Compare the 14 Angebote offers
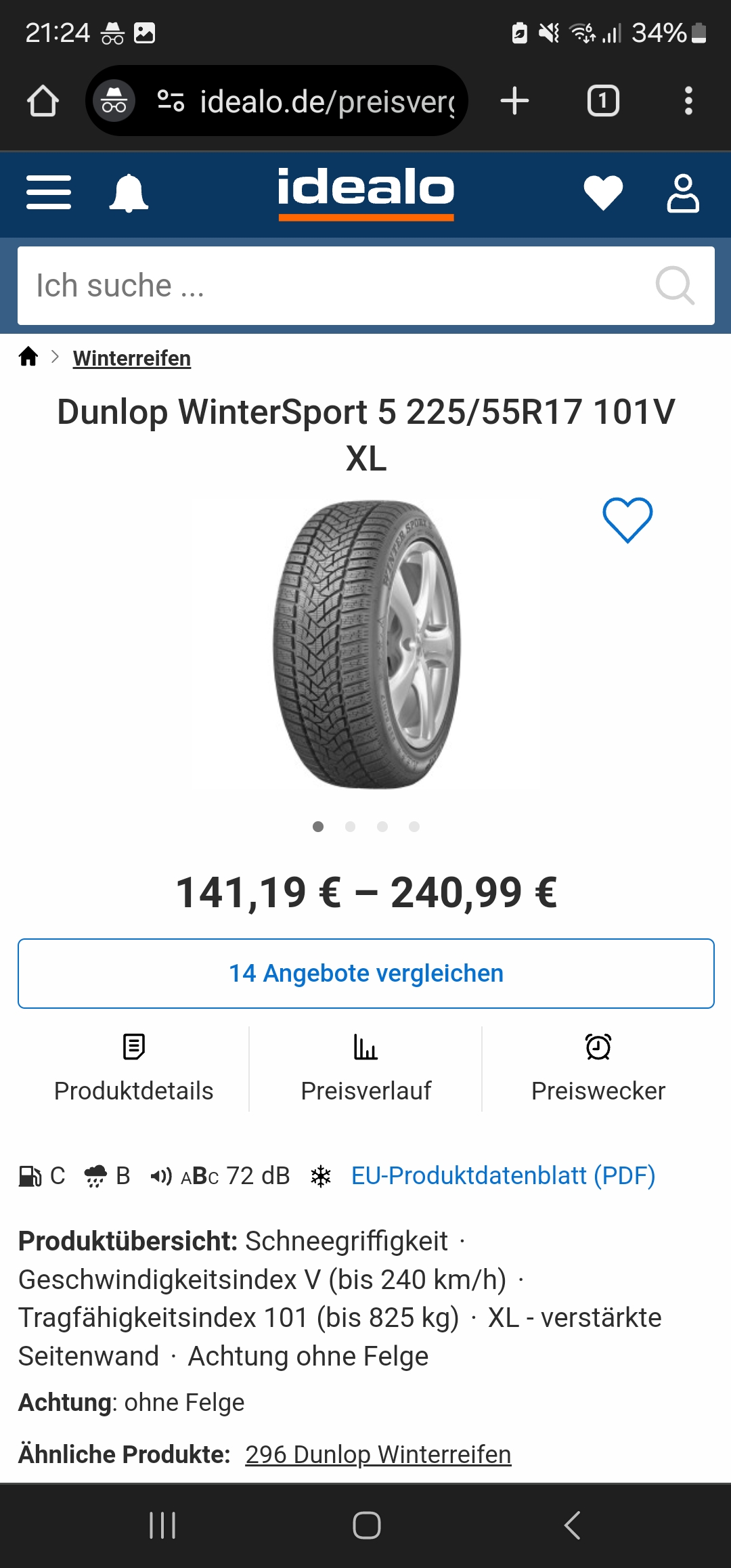 [365, 973]
